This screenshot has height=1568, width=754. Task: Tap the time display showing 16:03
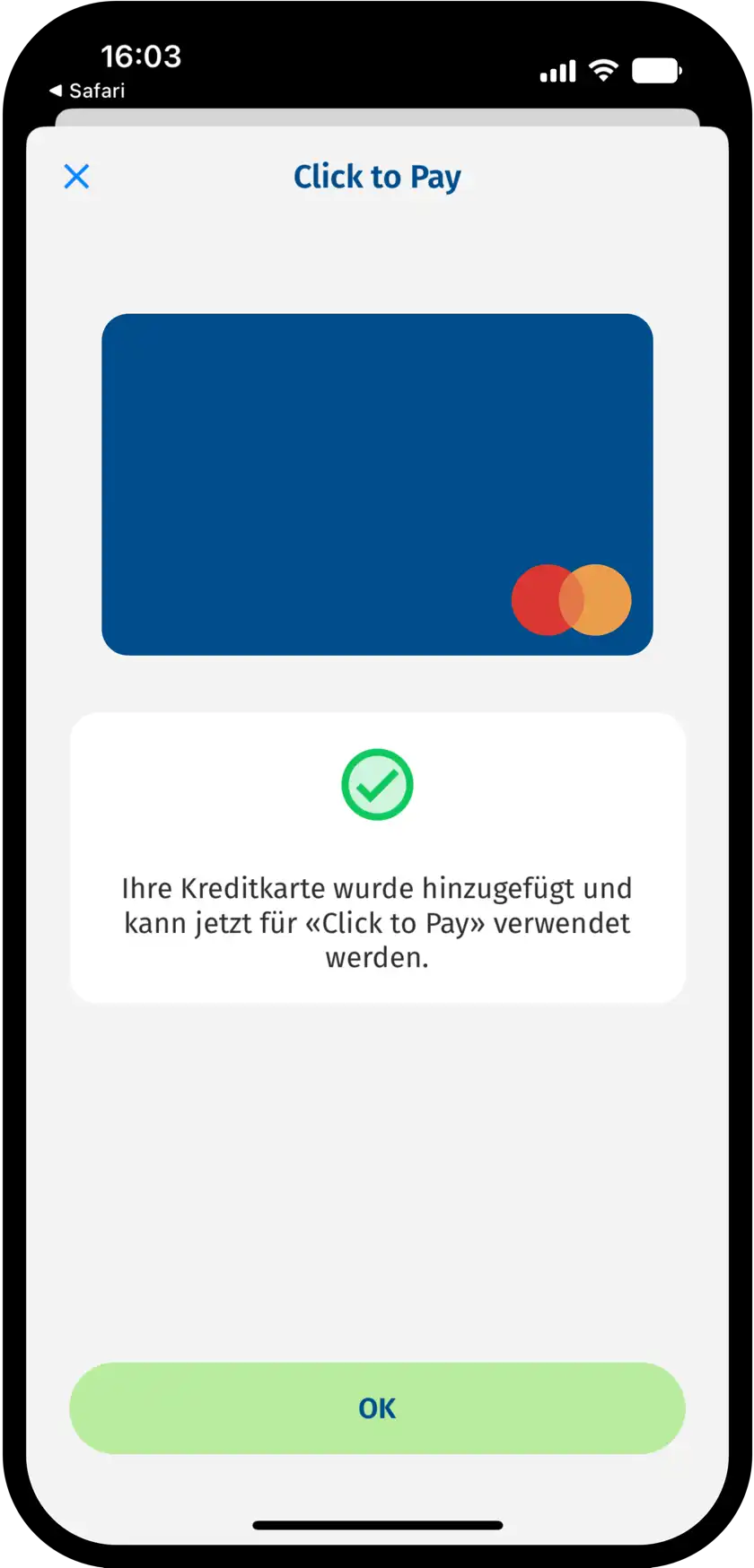(x=144, y=57)
